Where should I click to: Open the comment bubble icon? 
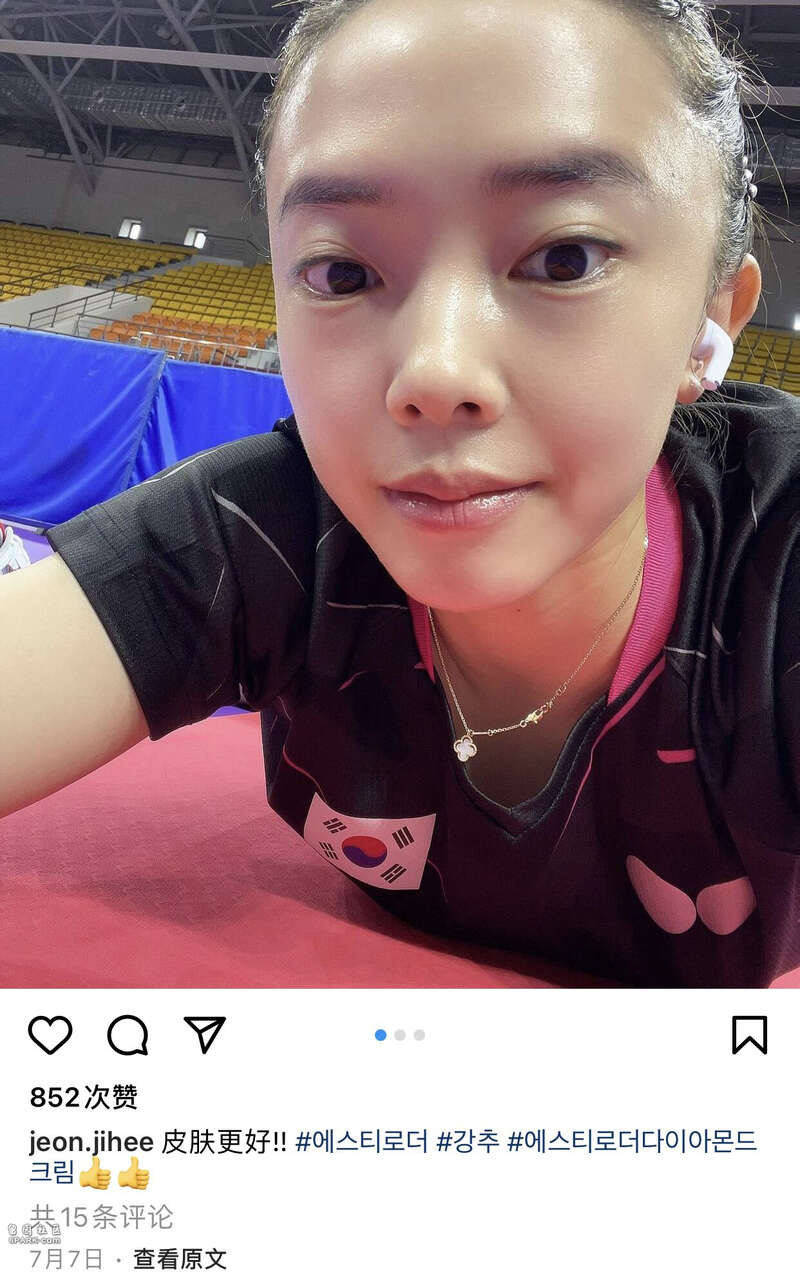click(x=127, y=1035)
